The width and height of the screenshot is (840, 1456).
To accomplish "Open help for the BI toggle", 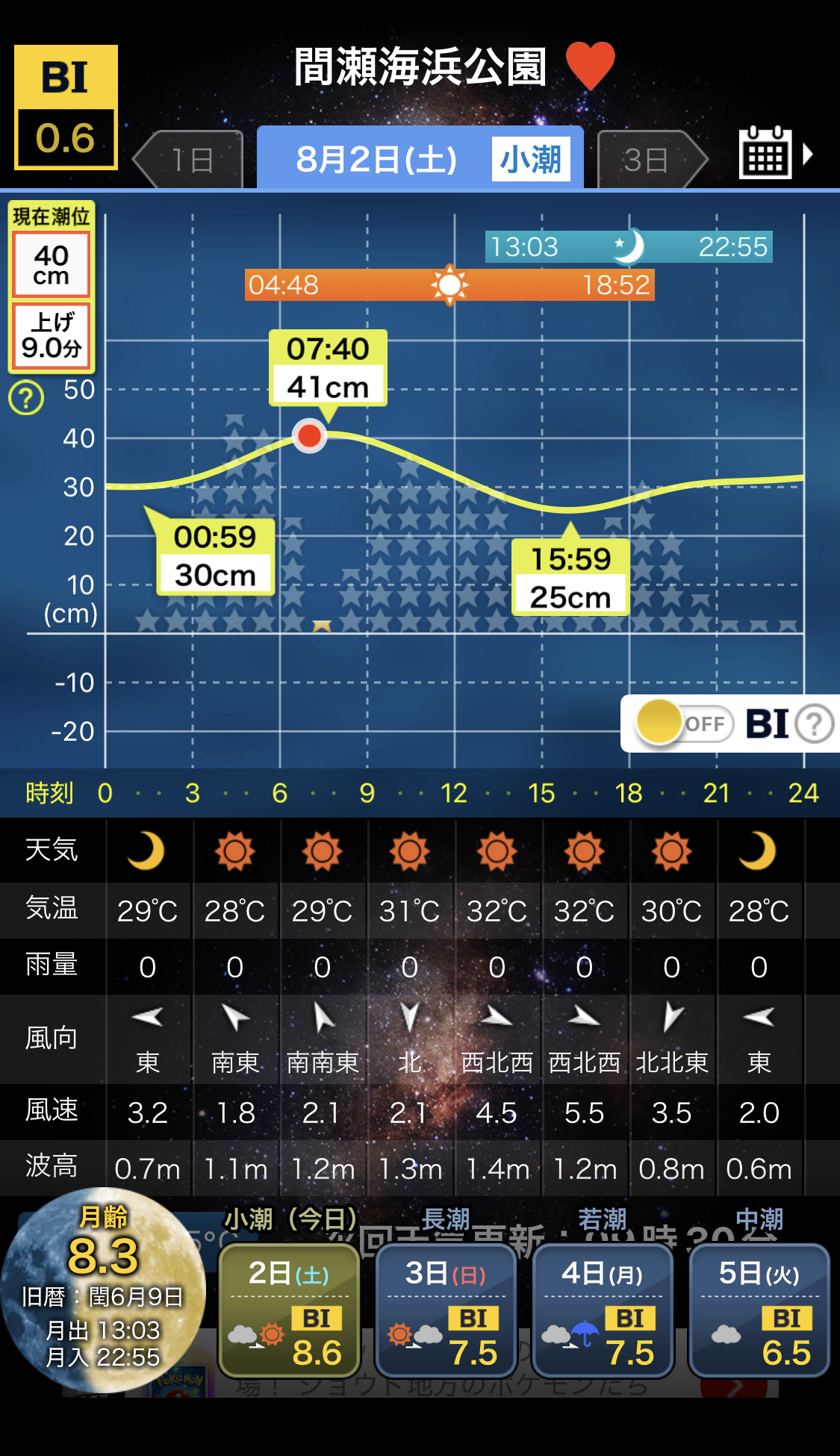I will click(x=814, y=724).
